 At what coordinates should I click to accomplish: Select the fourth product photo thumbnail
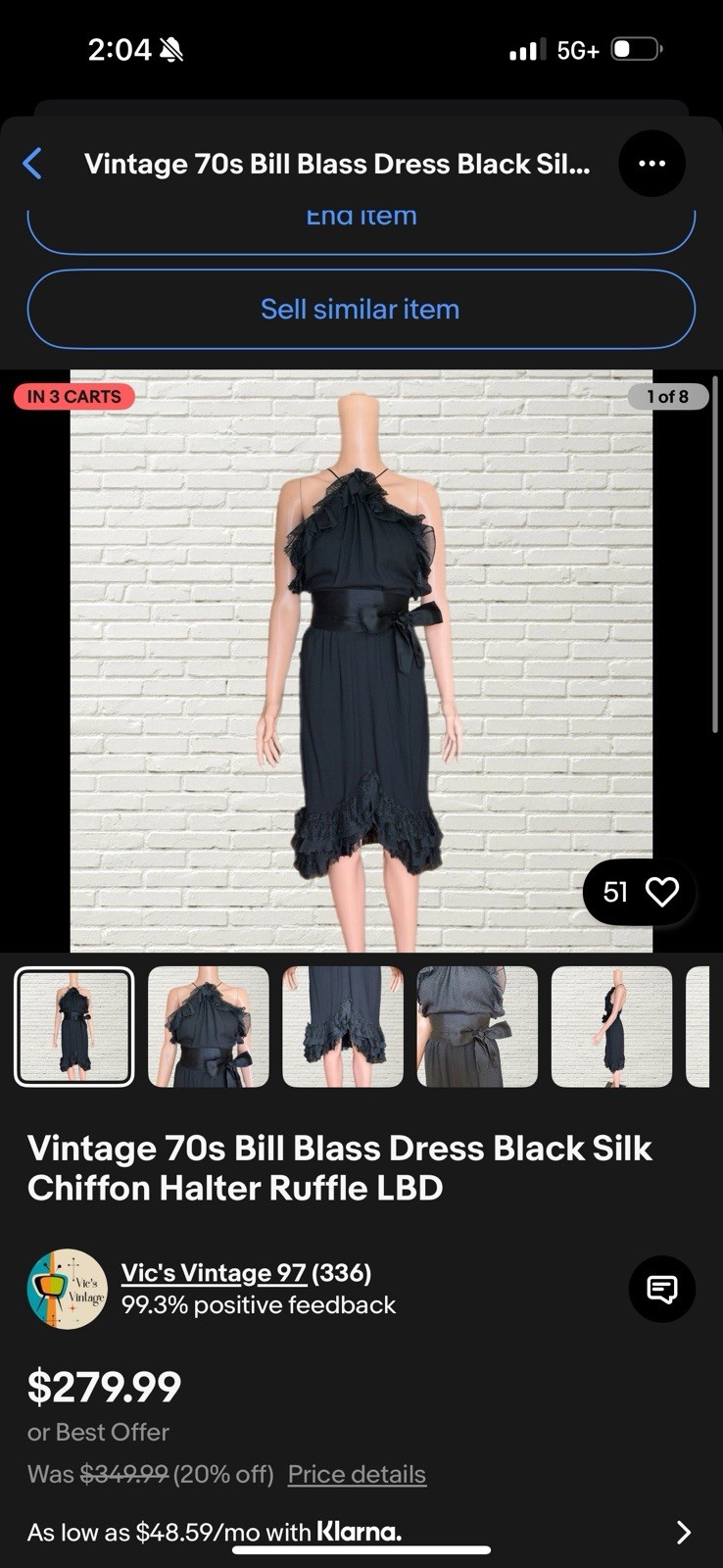[x=477, y=1026]
